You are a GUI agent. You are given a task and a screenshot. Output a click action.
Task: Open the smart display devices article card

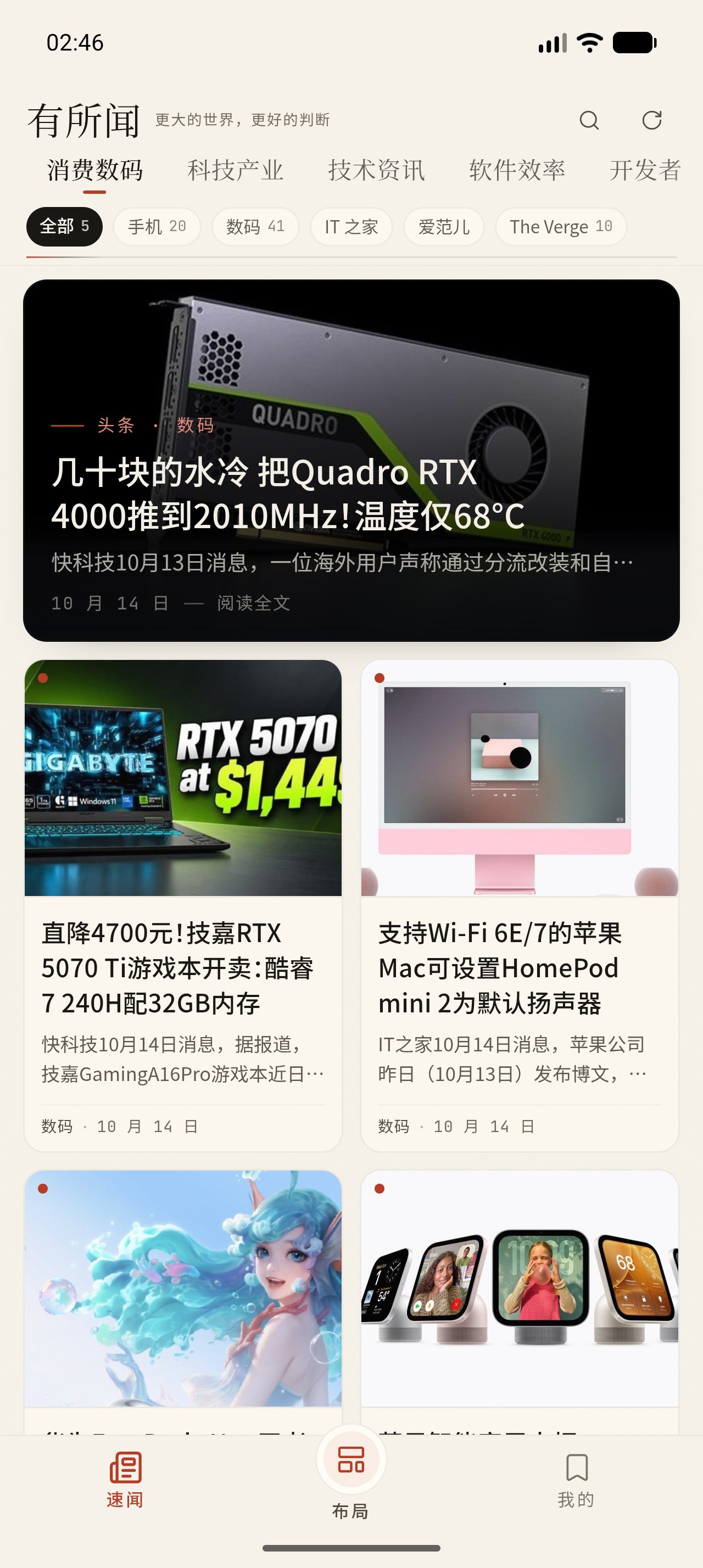(520, 1303)
